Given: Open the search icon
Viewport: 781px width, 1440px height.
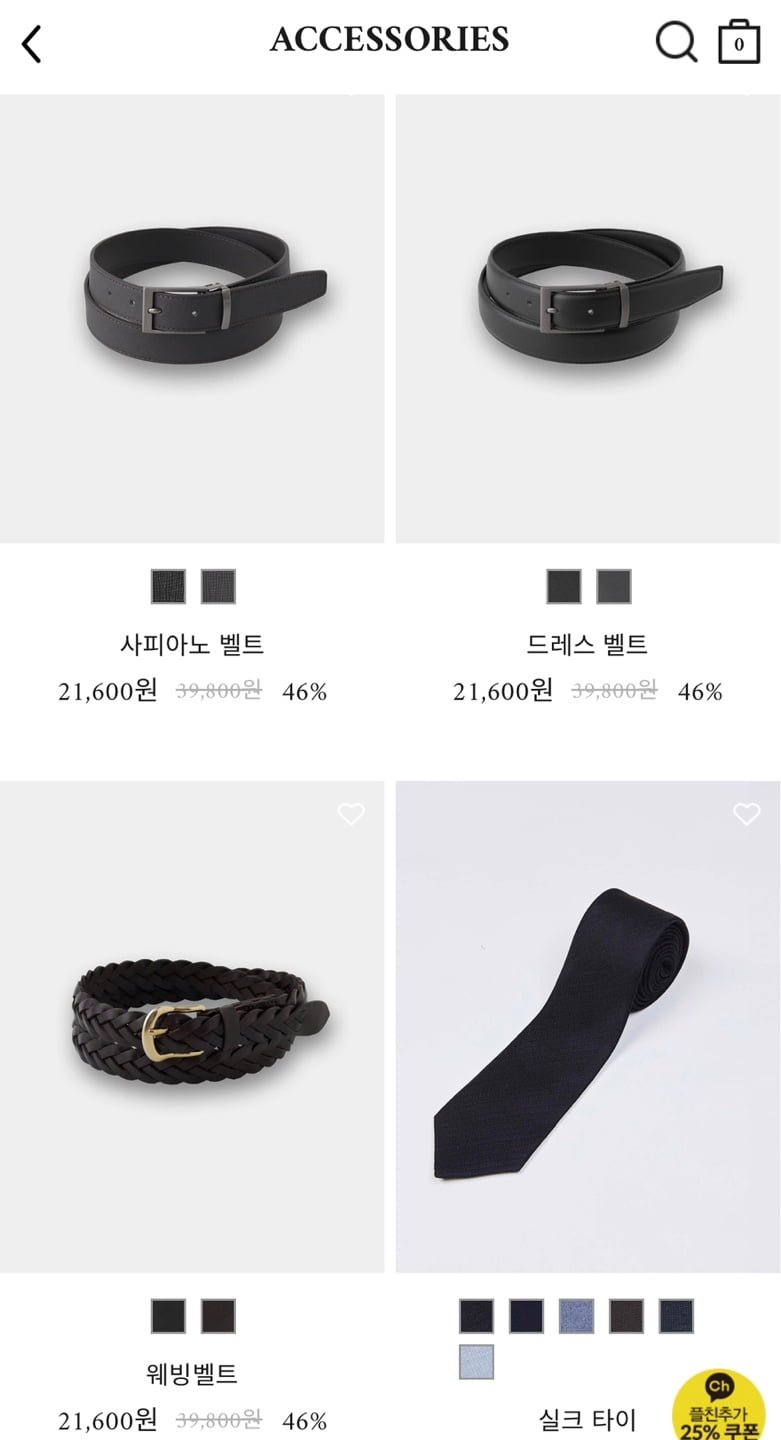Looking at the screenshot, I should tap(675, 42).
